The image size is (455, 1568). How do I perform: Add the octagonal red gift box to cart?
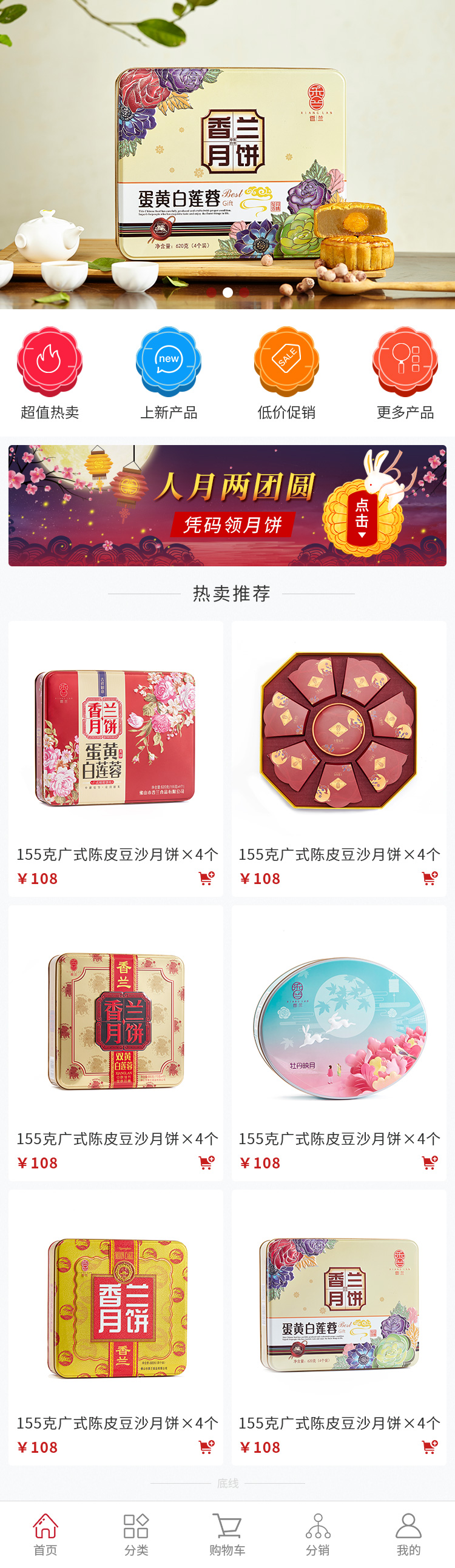(x=430, y=878)
